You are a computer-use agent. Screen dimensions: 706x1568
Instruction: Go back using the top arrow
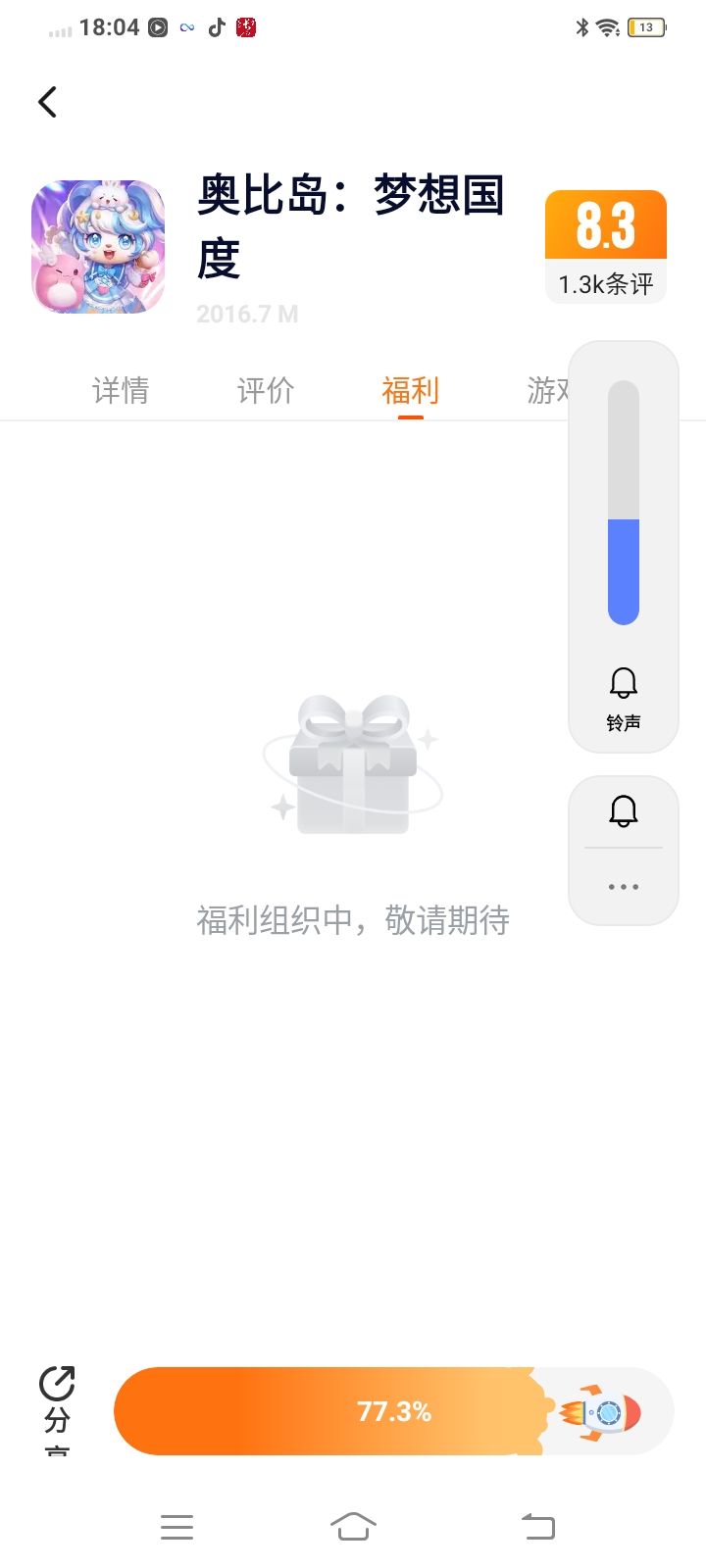tap(47, 102)
